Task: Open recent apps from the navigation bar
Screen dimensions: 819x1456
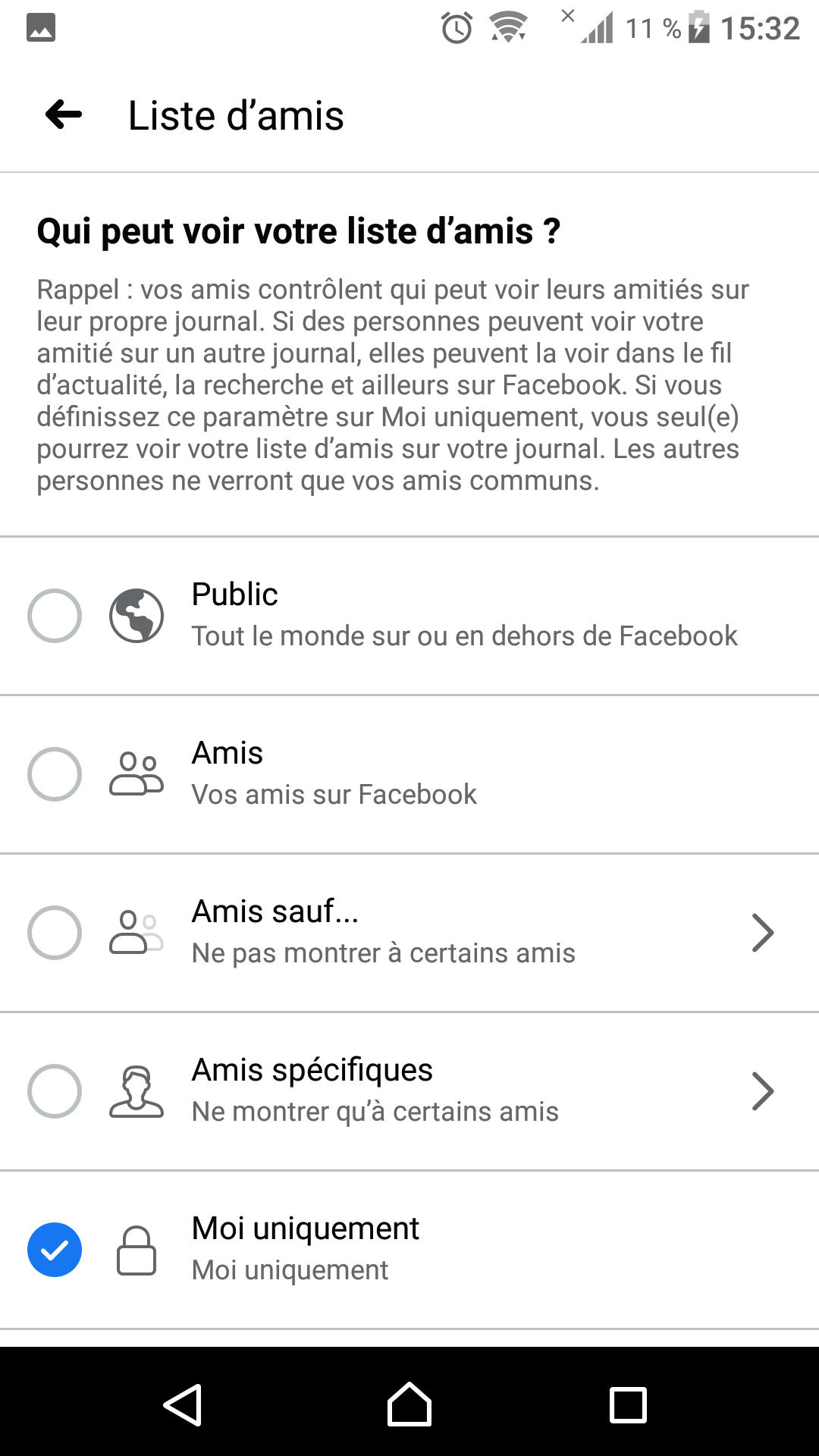Action: [629, 1405]
